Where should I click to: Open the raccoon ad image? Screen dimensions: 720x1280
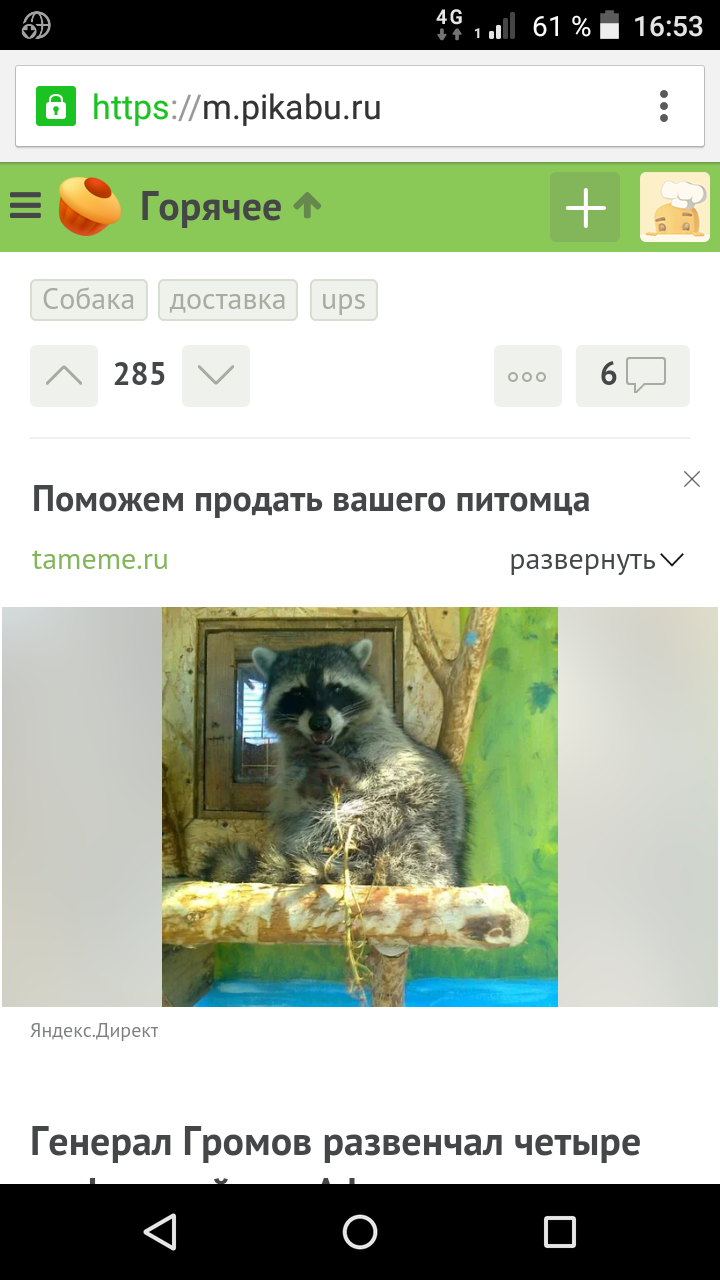point(360,807)
